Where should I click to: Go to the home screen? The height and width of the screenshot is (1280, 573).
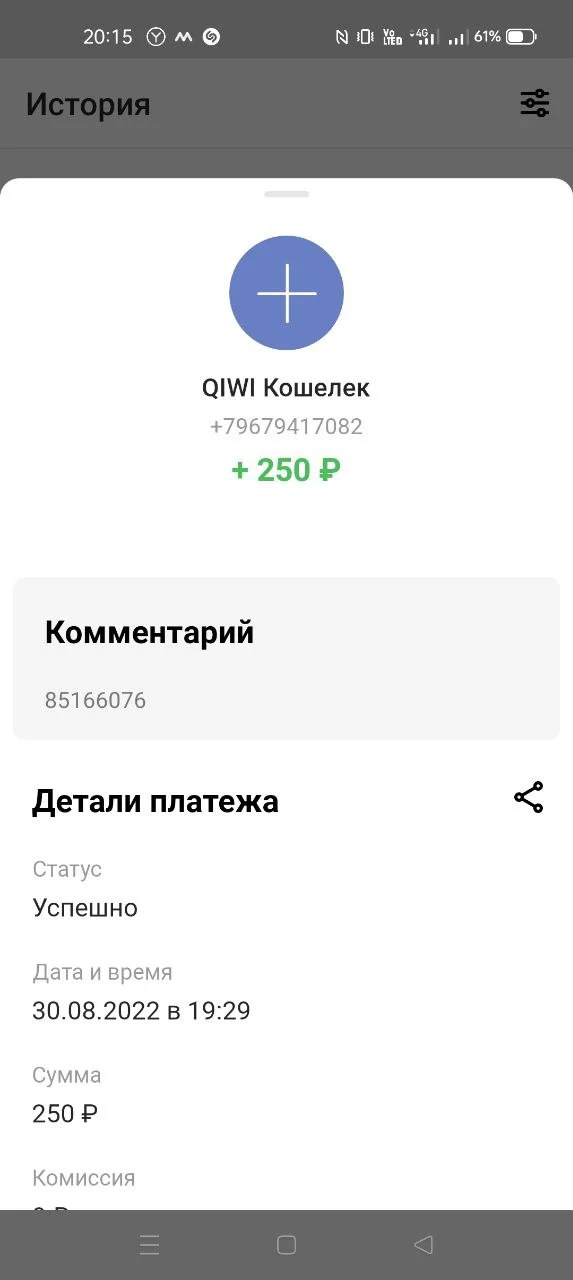[x=287, y=1245]
